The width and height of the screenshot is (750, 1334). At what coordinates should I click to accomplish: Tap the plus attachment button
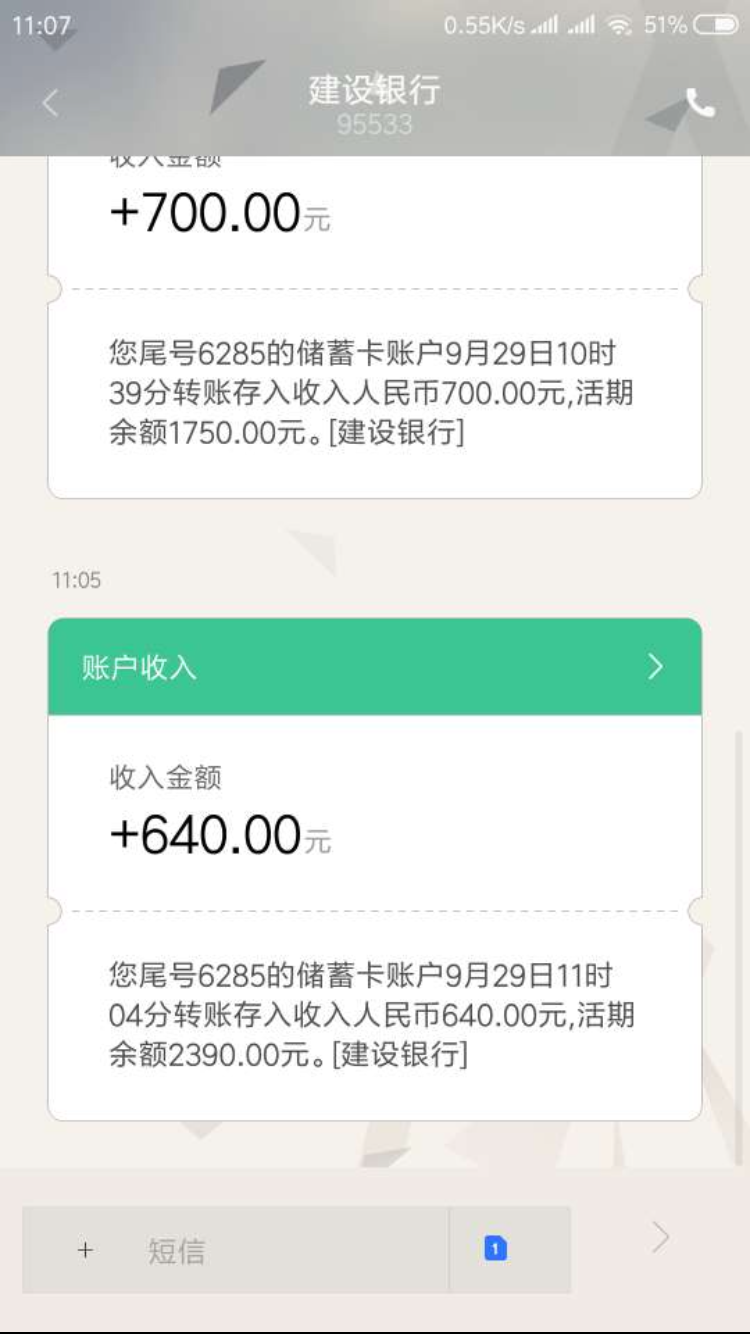pyautogui.click(x=85, y=1250)
